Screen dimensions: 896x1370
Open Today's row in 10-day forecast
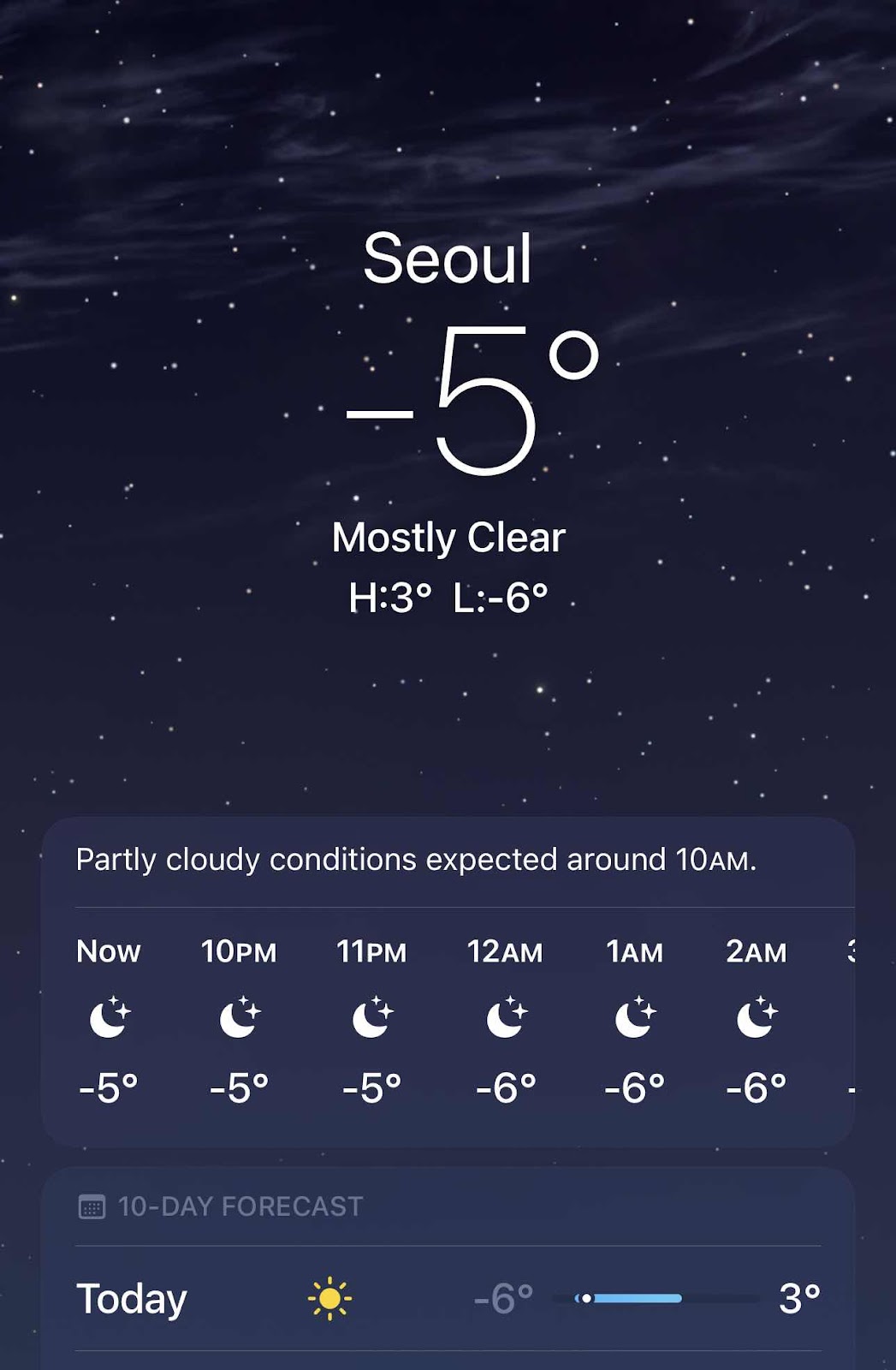tap(448, 1298)
